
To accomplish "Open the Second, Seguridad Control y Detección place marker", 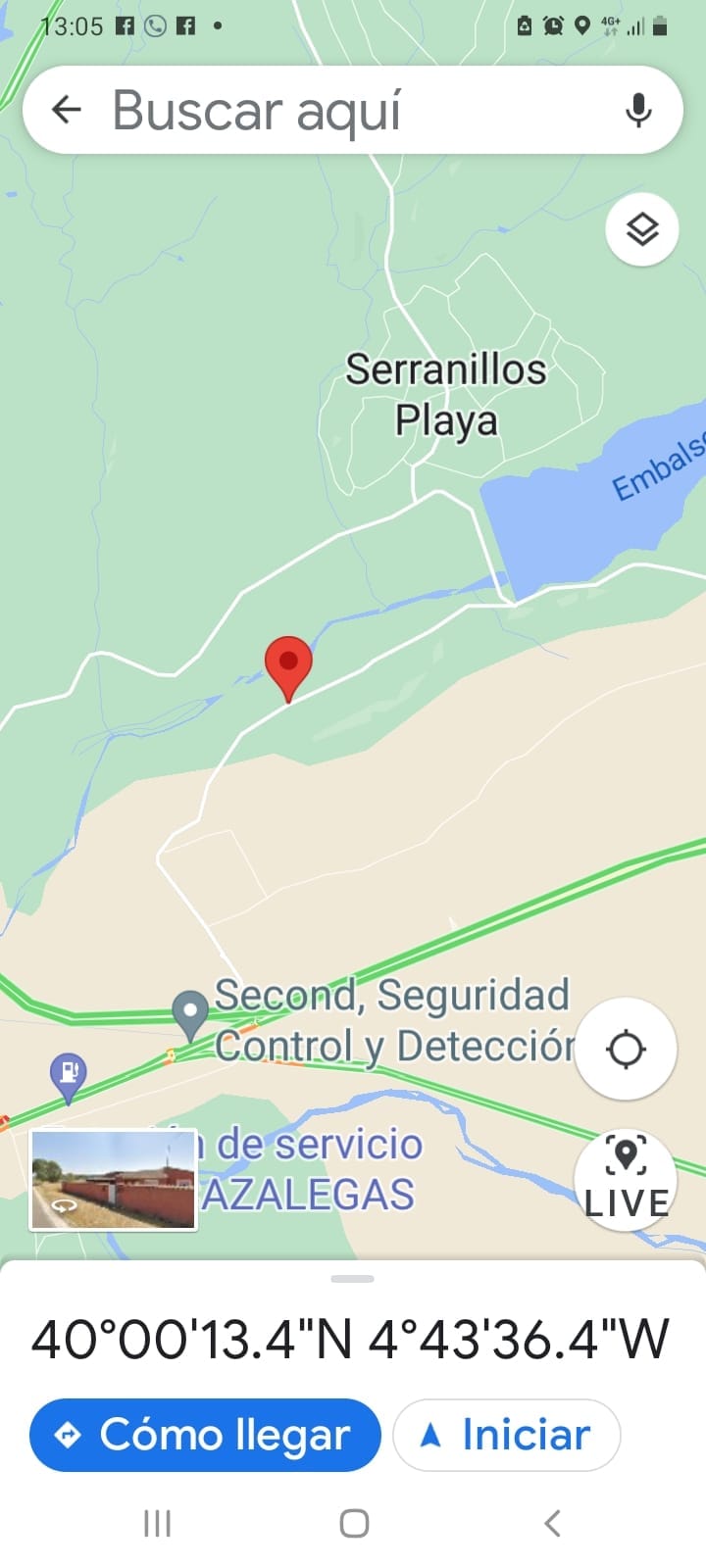I will click(189, 1012).
